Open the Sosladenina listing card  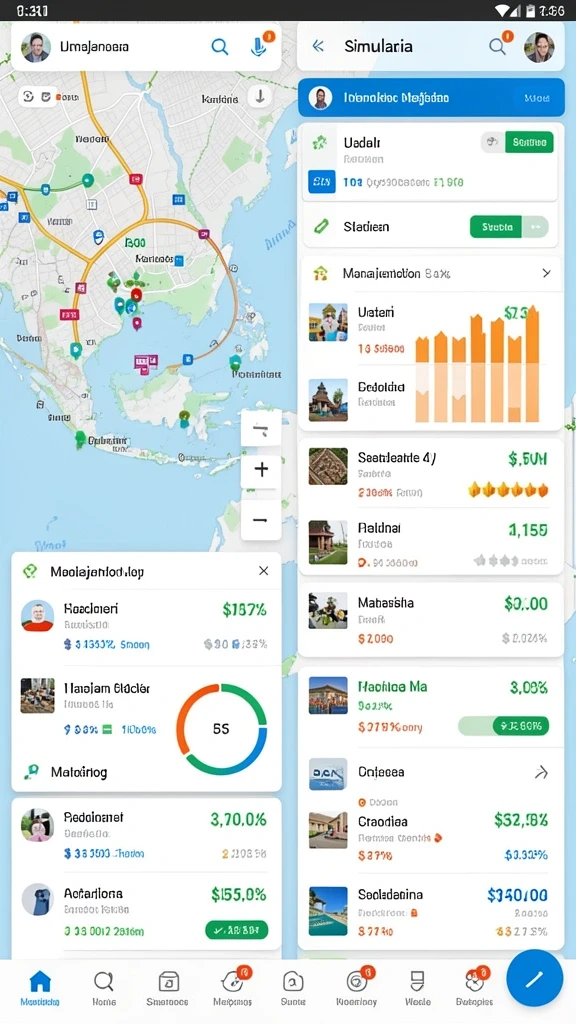[x=430, y=912]
